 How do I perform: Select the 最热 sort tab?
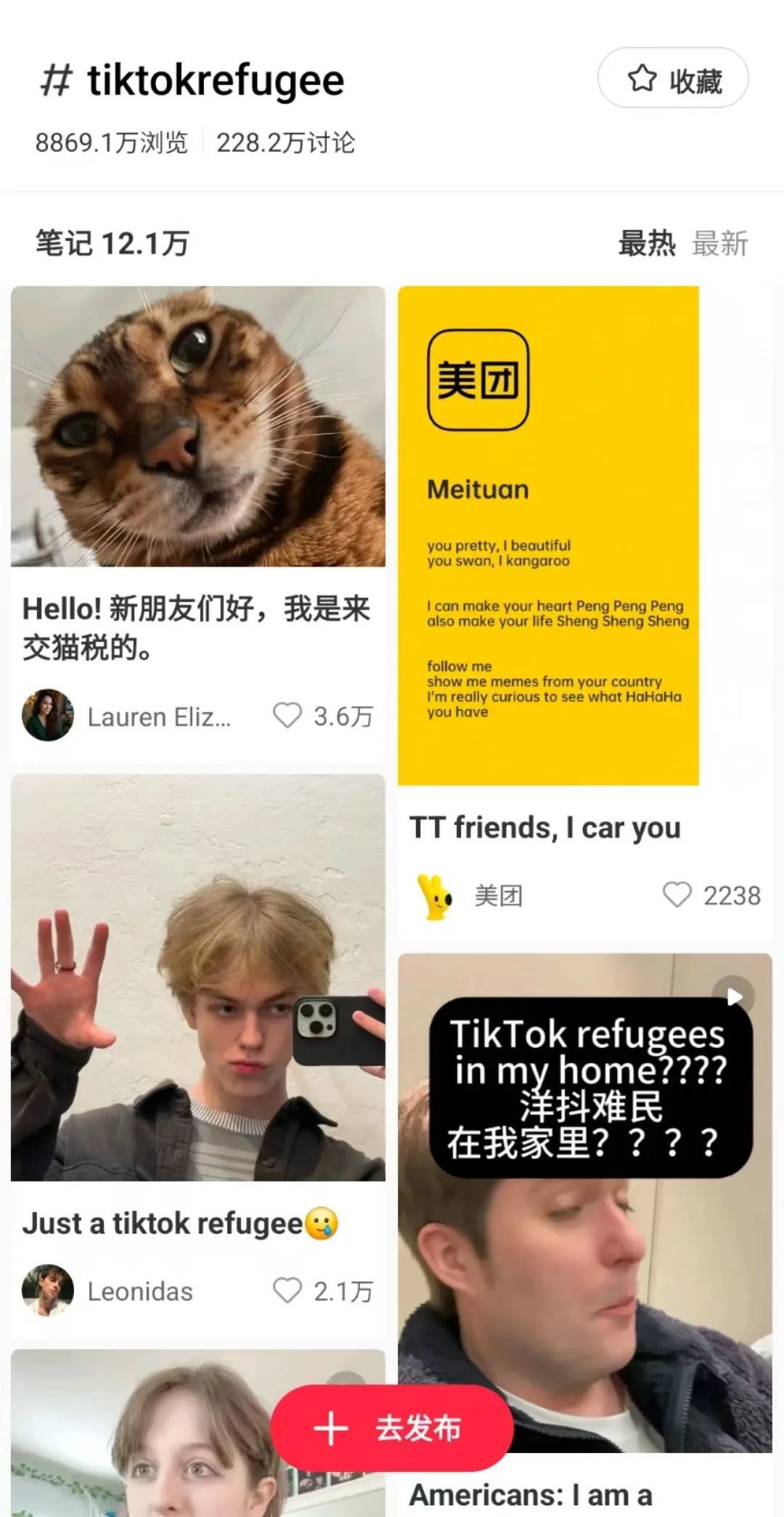(x=646, y=243)
